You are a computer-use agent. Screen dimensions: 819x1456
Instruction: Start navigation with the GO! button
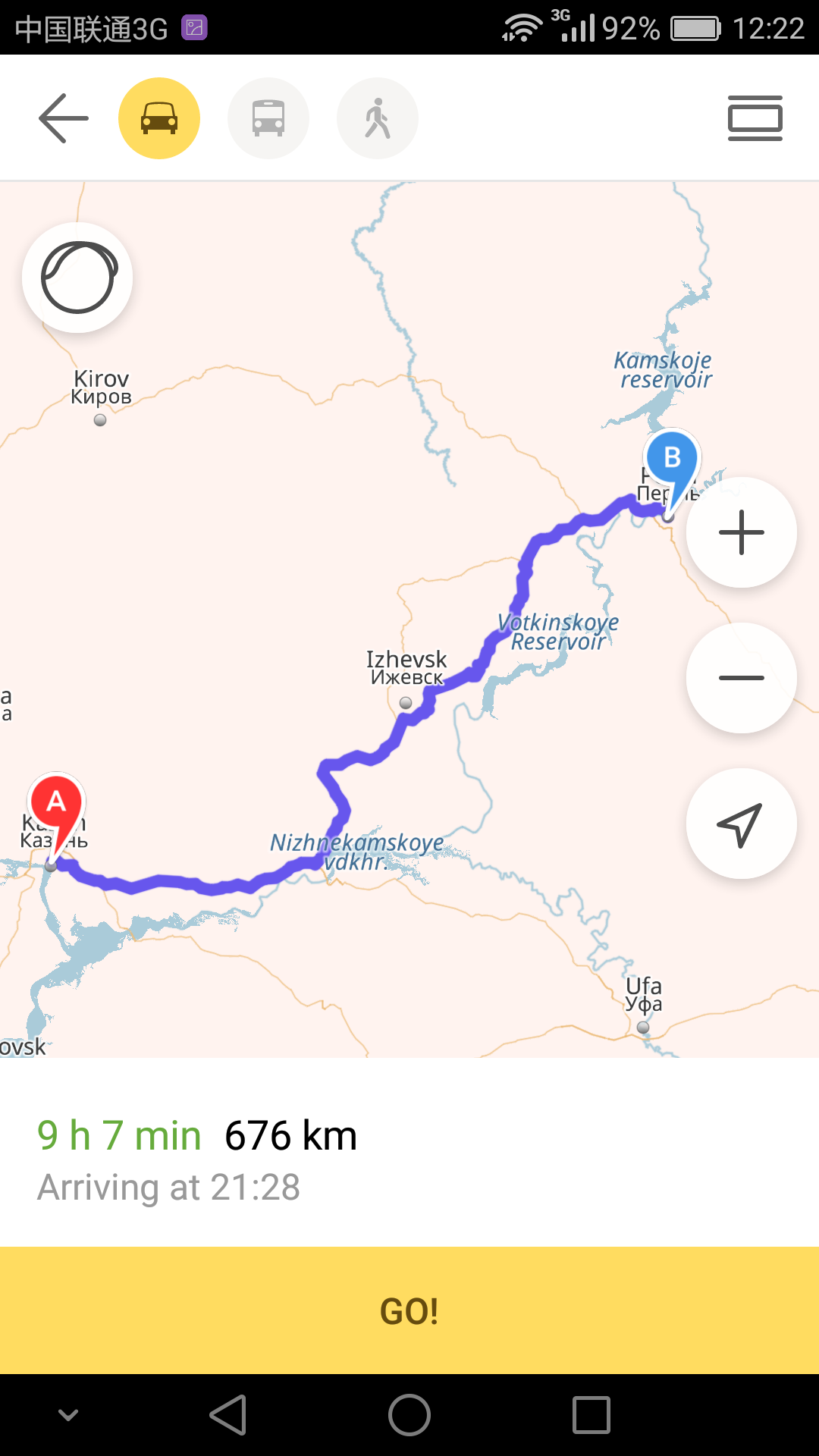pos(409,1310)
